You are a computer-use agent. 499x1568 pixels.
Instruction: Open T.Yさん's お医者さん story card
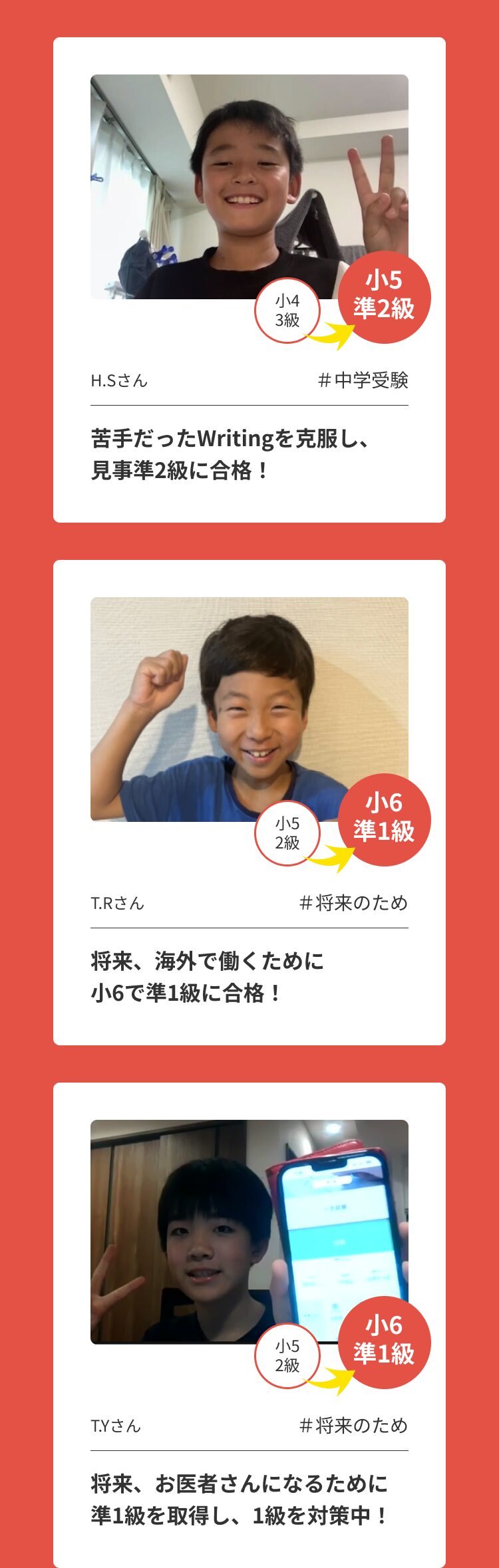[249, 1325]
